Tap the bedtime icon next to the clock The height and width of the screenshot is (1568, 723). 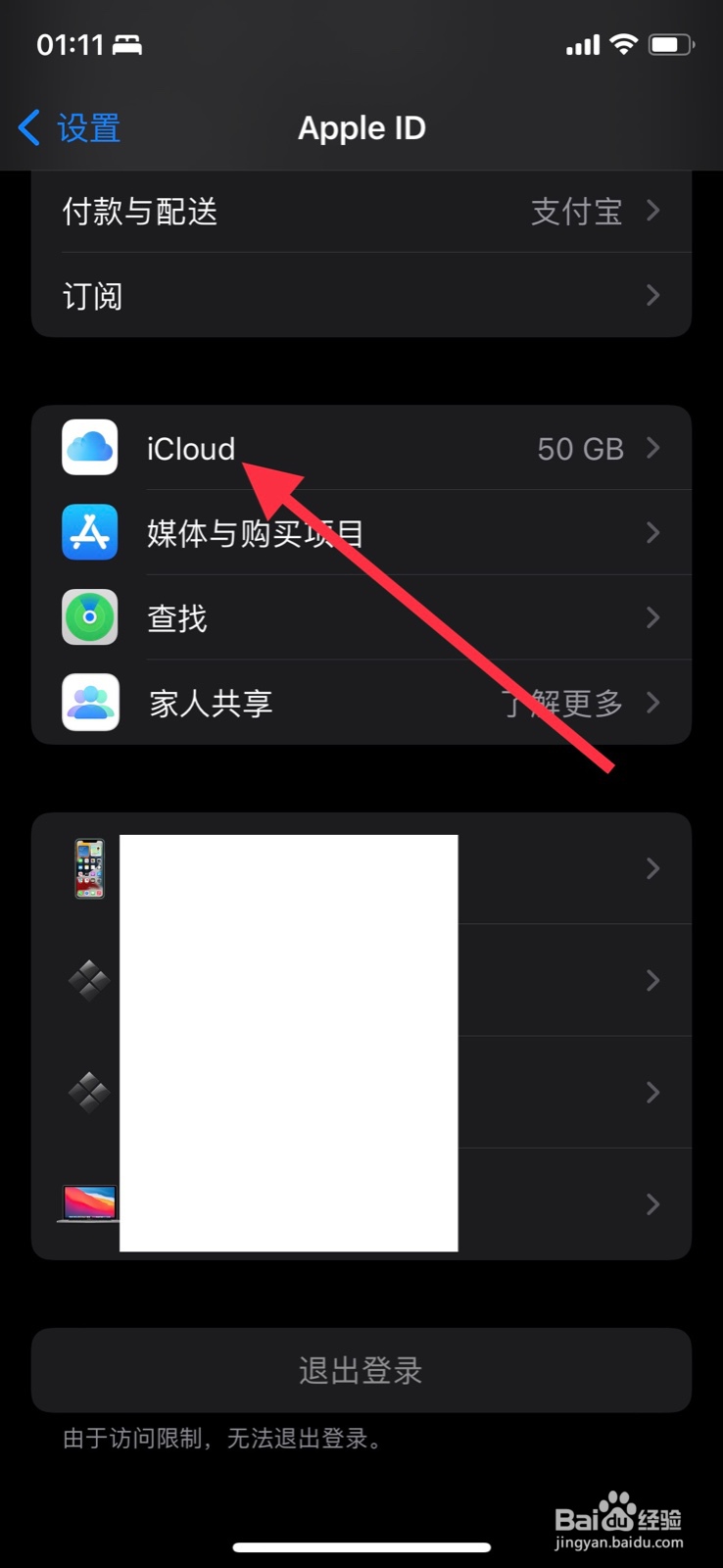coord(127,44)
